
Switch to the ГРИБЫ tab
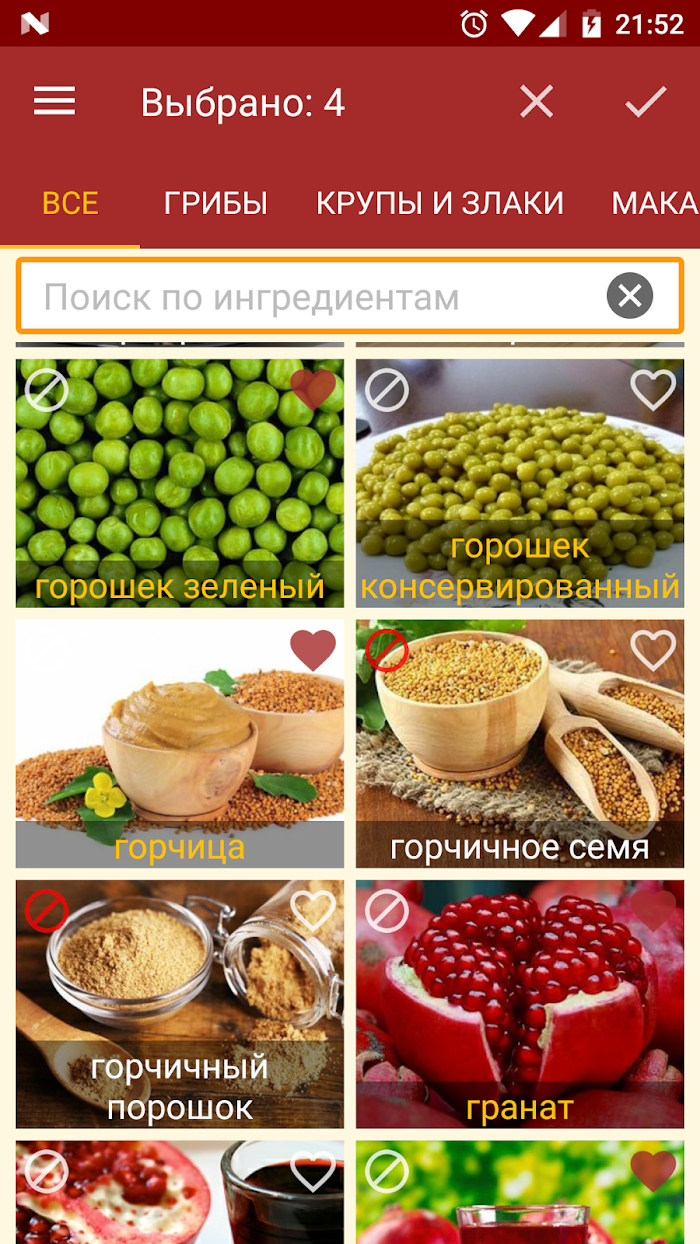tap(216, 203)
